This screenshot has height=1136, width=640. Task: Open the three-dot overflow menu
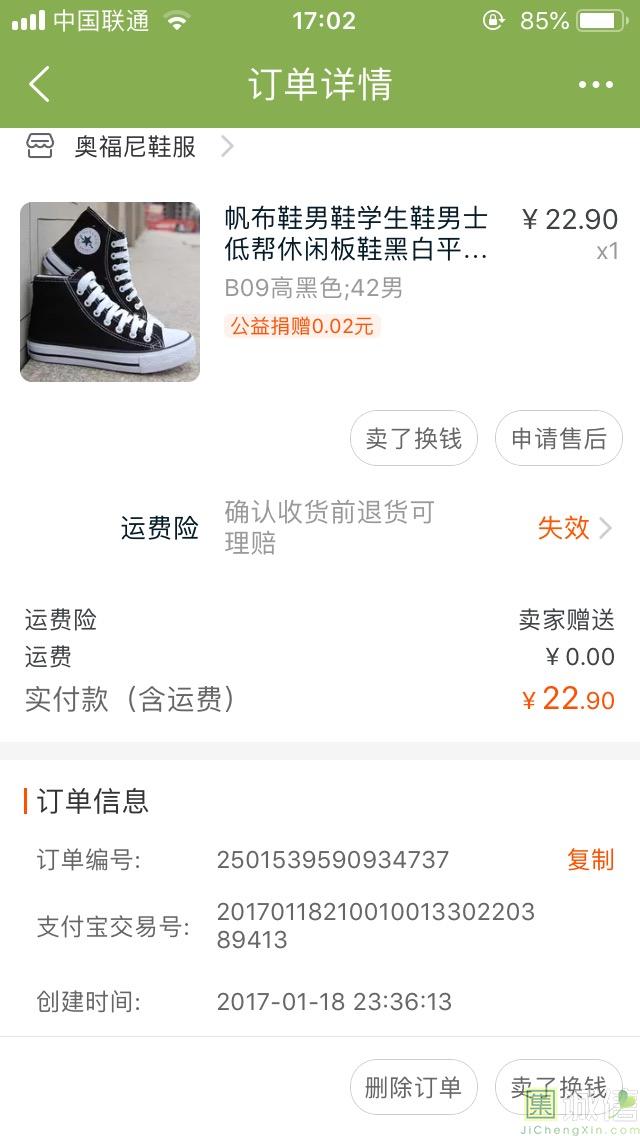595,85
